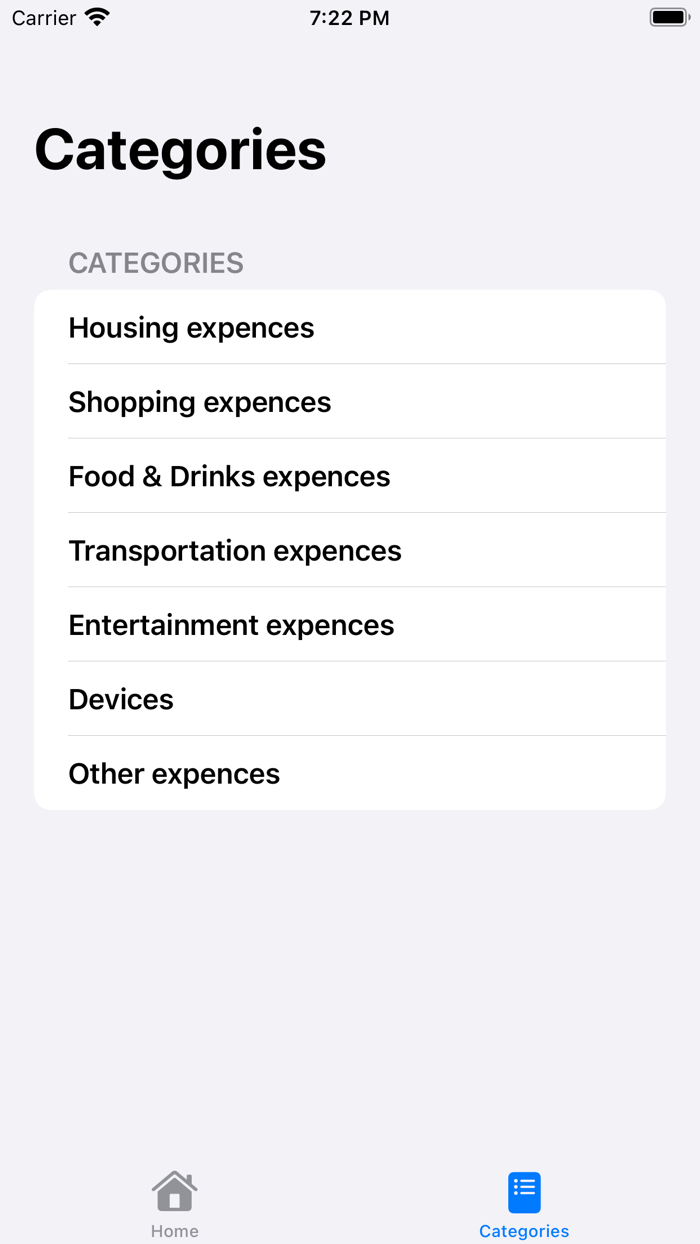This screenshot has height=1244, width=700.
Task: Tap the Entertainment expences row
Action: point(350,625)
